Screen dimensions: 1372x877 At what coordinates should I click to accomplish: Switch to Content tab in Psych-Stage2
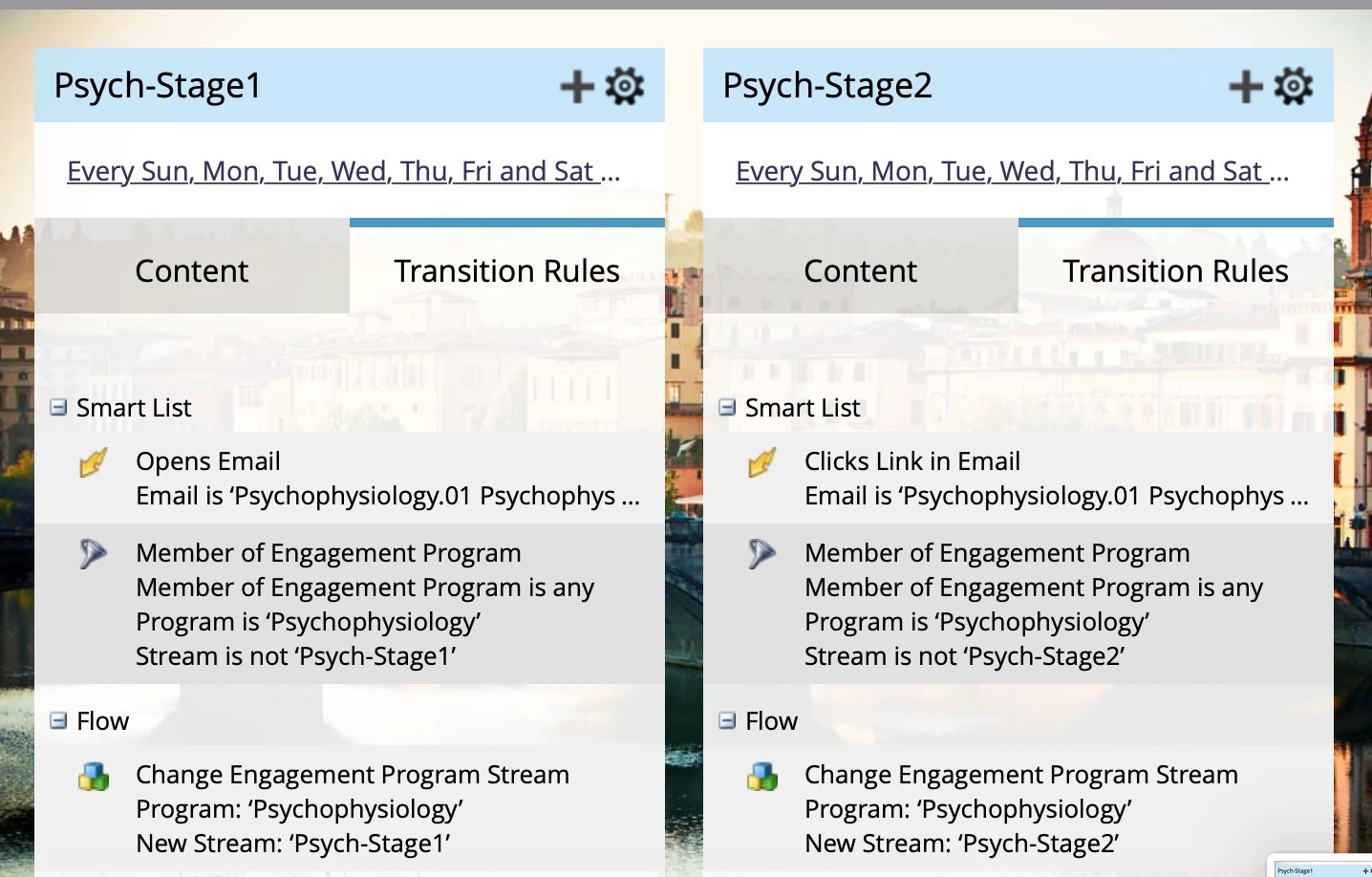pyautogui.click(x=861, y=270)
